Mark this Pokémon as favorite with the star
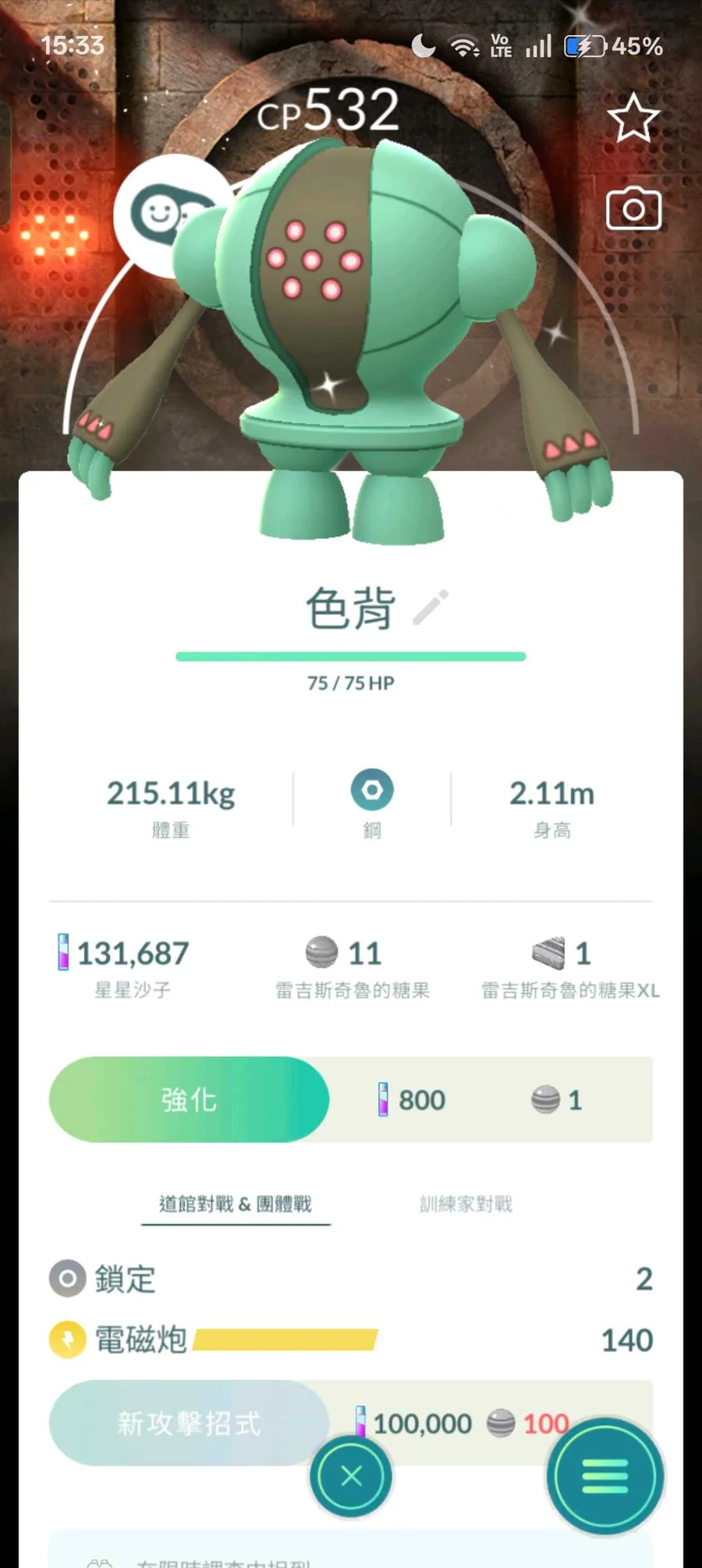Viewport: 702px width, 1568px height. click(633, 119)
